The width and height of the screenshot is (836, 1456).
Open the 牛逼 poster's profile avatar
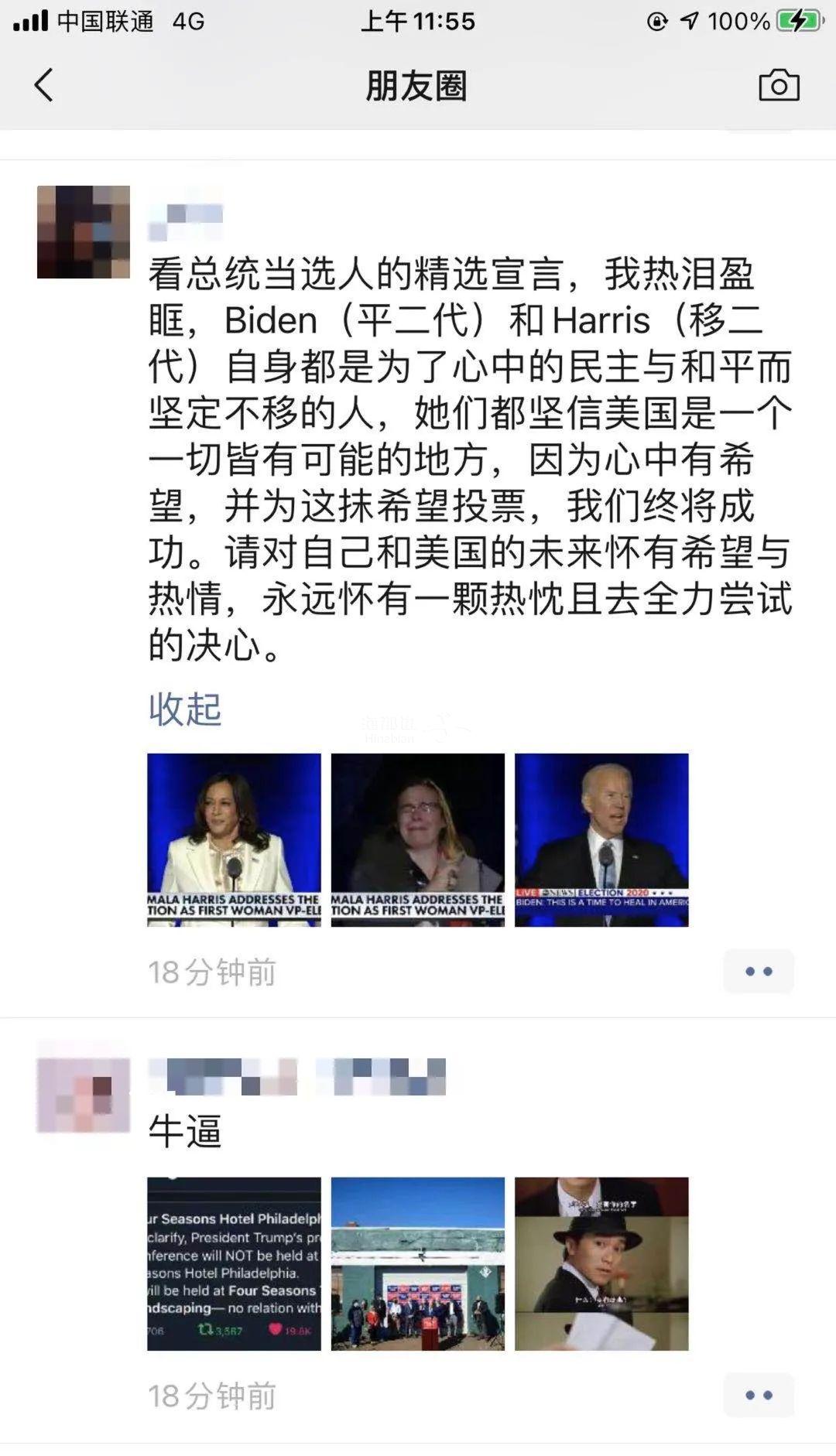(84, 1095)
